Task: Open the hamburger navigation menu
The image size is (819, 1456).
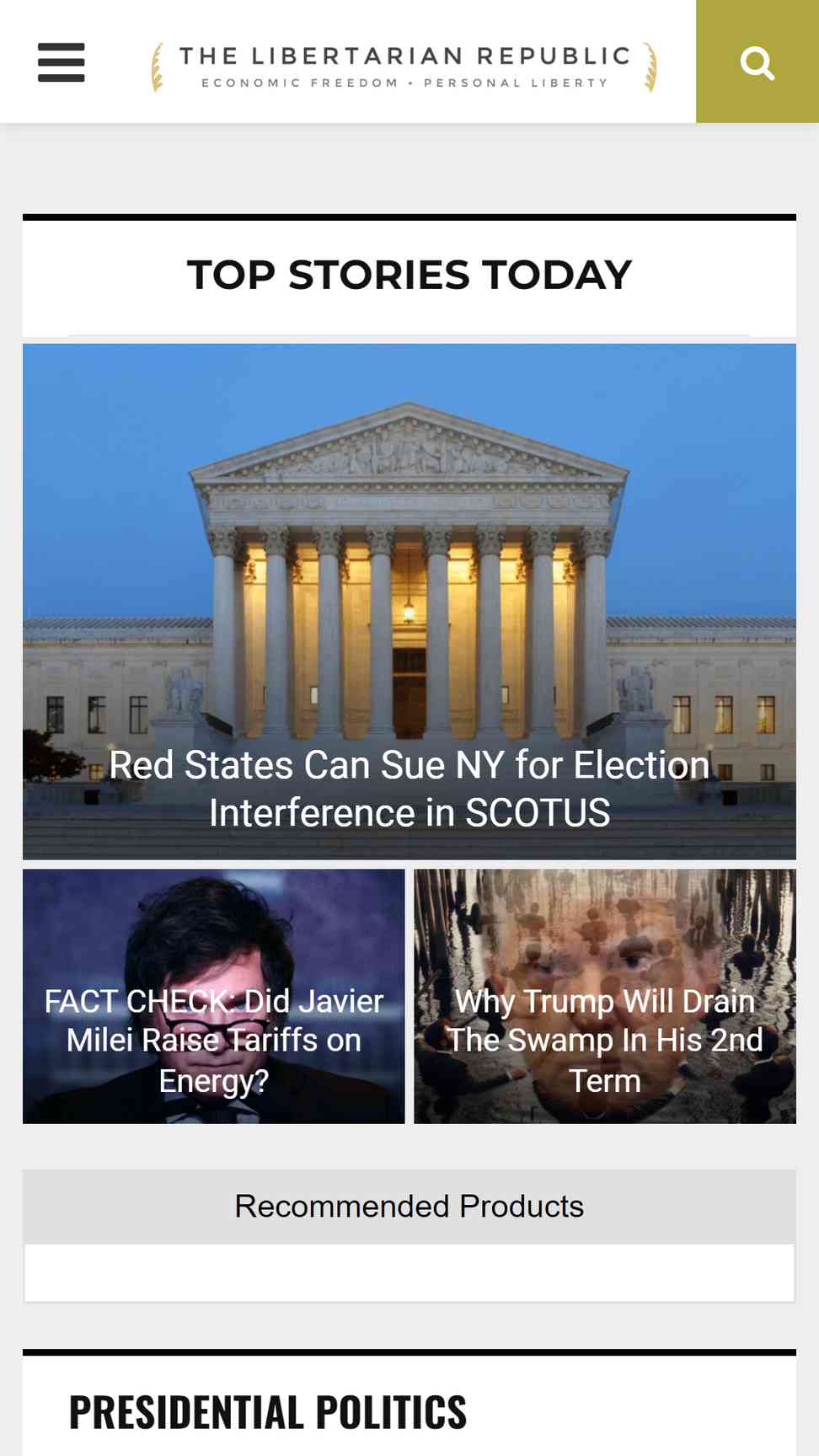Action: point(62,62)
